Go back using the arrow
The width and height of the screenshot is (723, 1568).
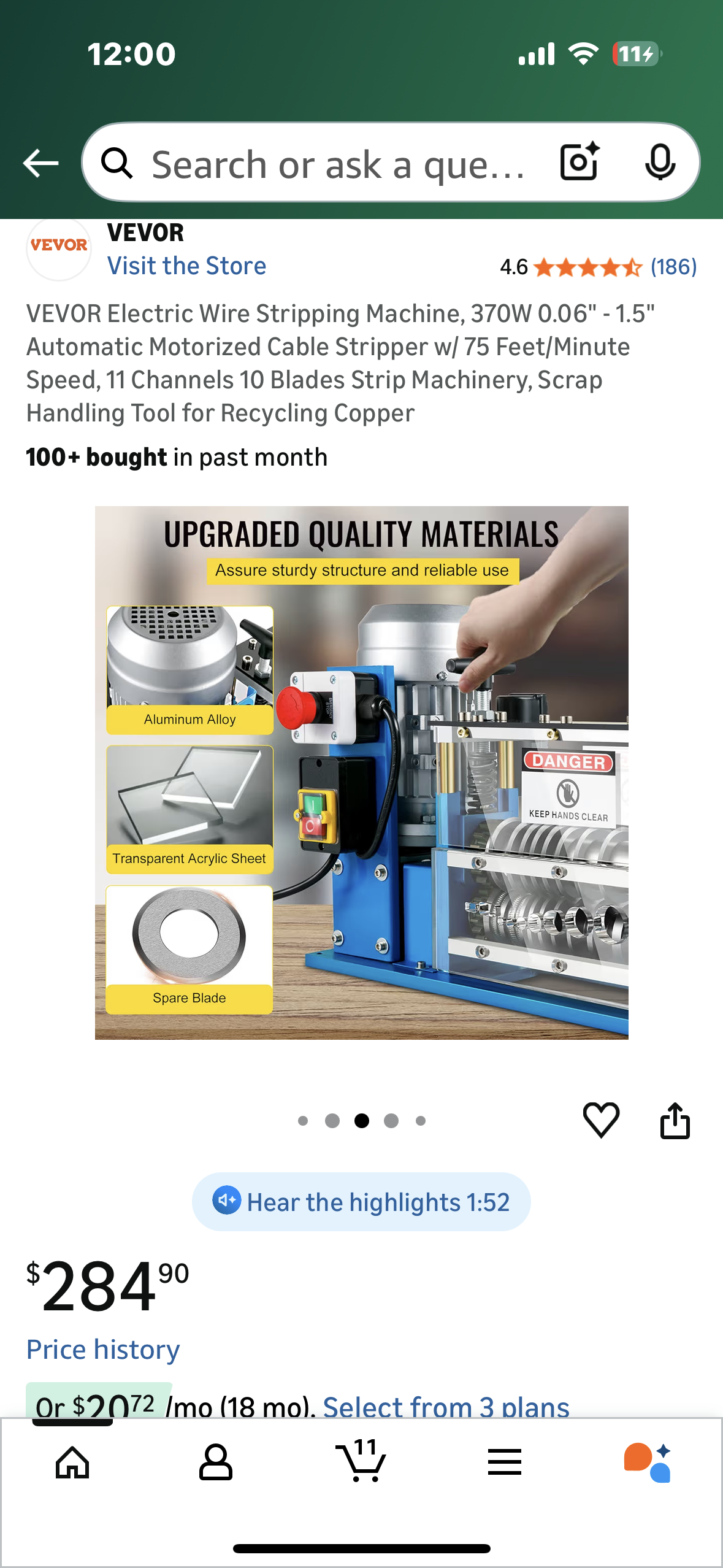pyautogui.click(x=40, y=163)
